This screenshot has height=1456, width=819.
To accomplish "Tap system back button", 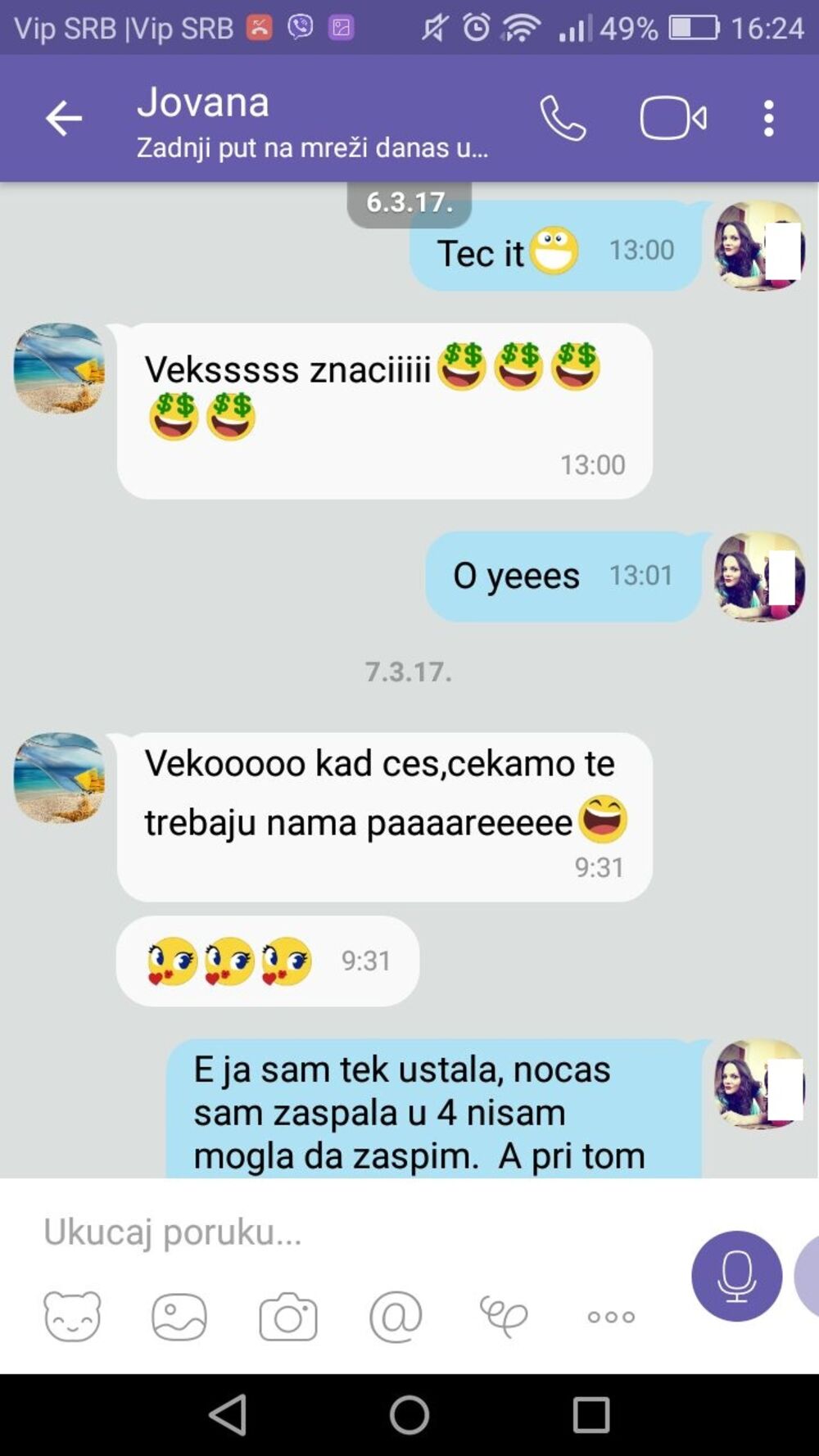I will click(228, 1414).
